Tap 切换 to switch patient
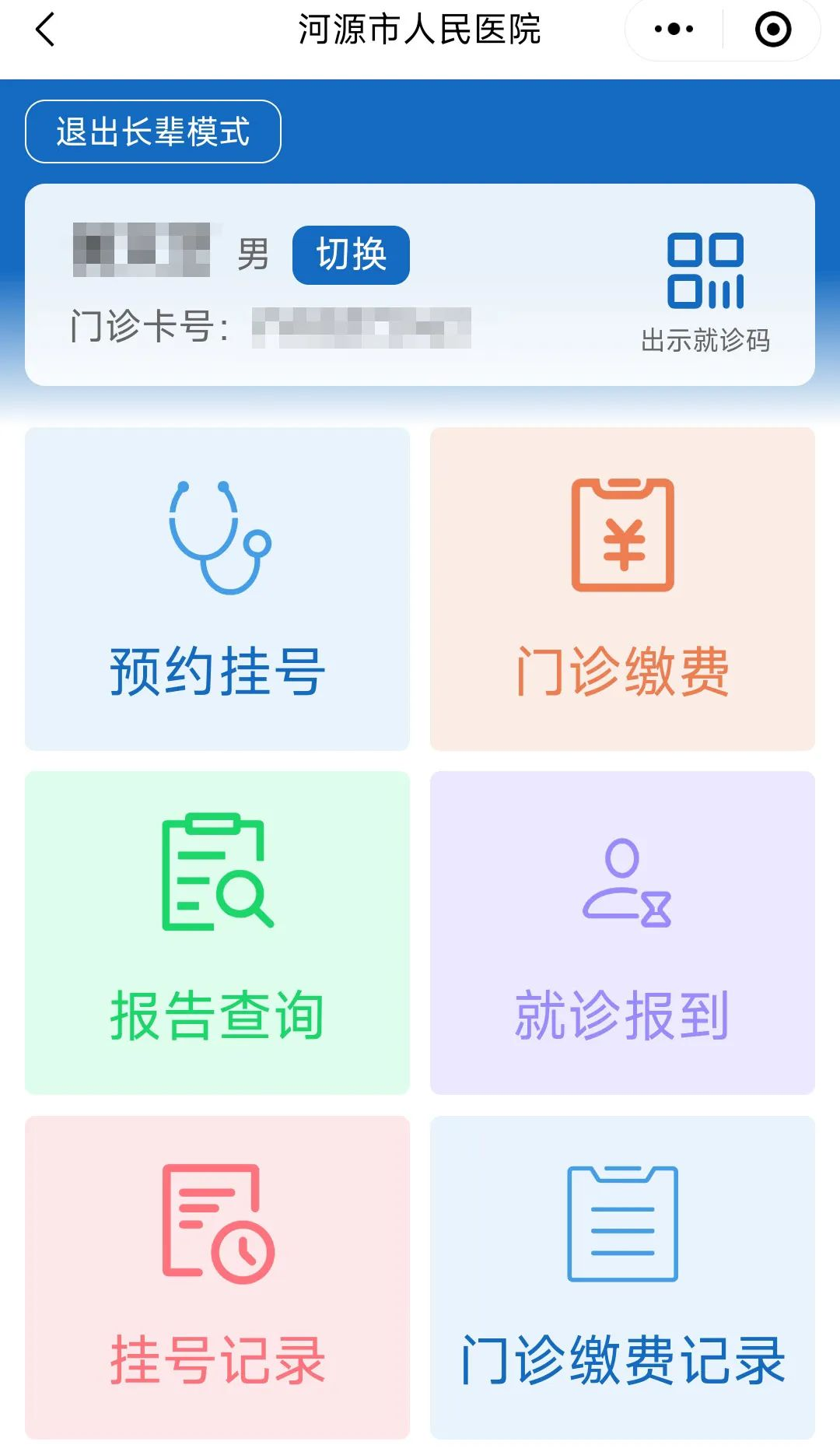 tap(351, 255)
